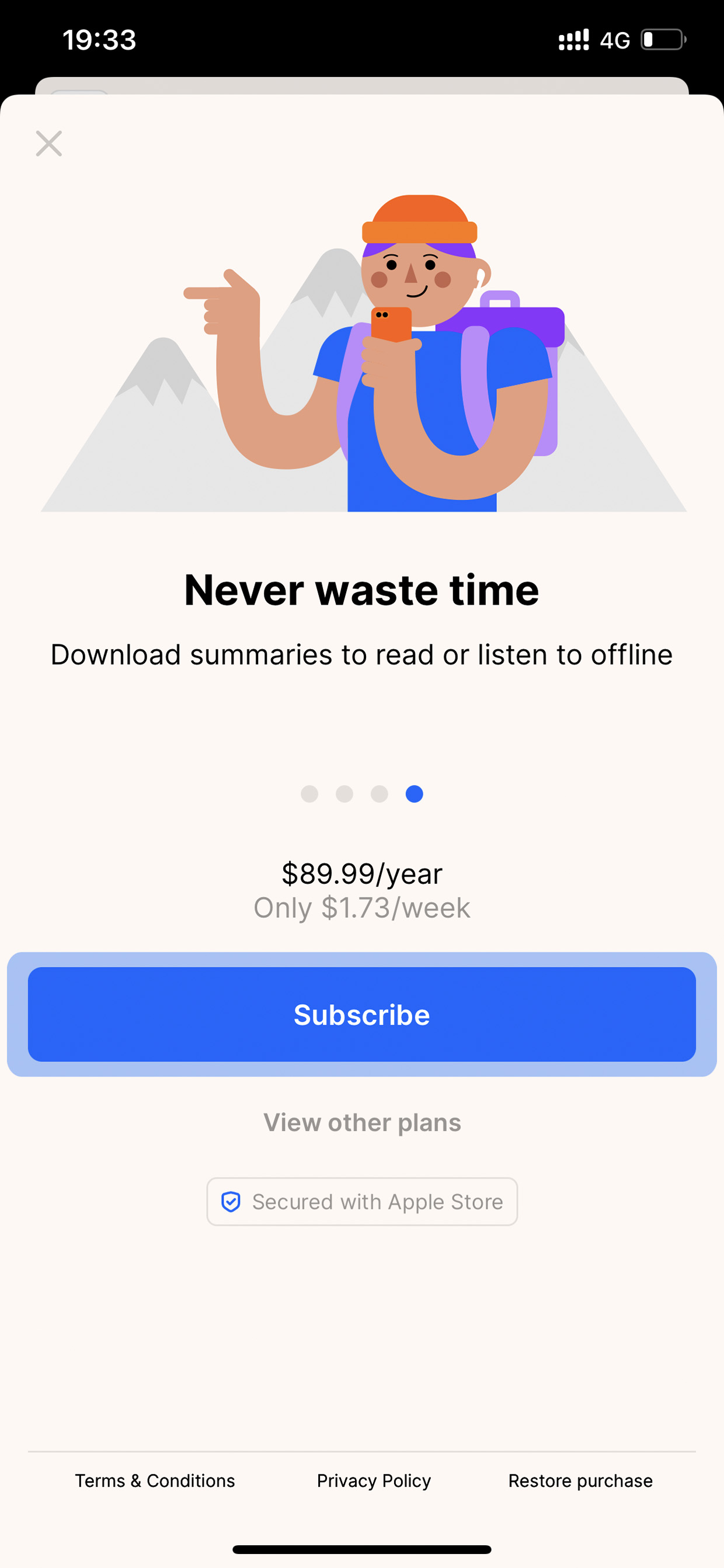
Task: Close the subscription offer screen
Action: [48, 144]
